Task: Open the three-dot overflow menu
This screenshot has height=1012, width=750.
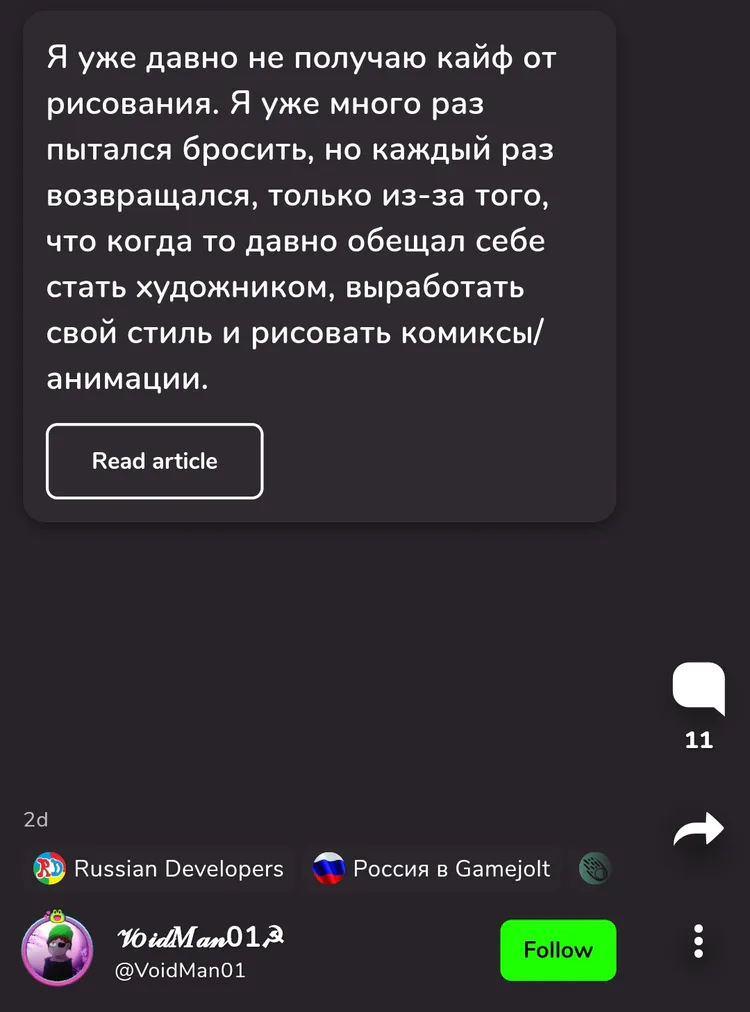Action: [x=698, y=941]
